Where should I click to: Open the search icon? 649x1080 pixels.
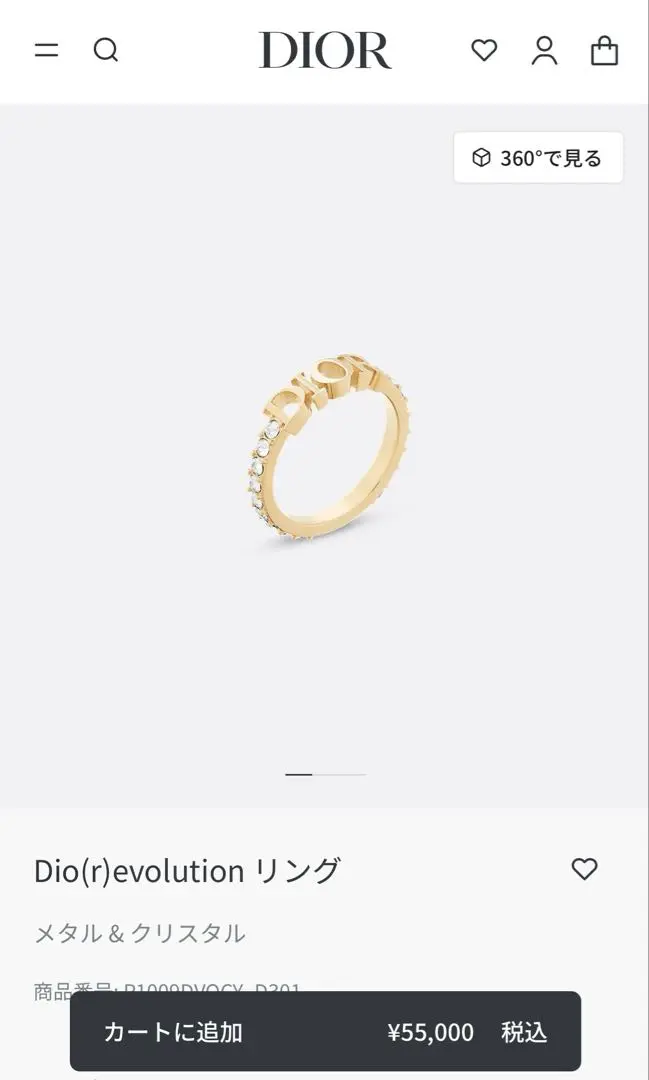[106, 50]
